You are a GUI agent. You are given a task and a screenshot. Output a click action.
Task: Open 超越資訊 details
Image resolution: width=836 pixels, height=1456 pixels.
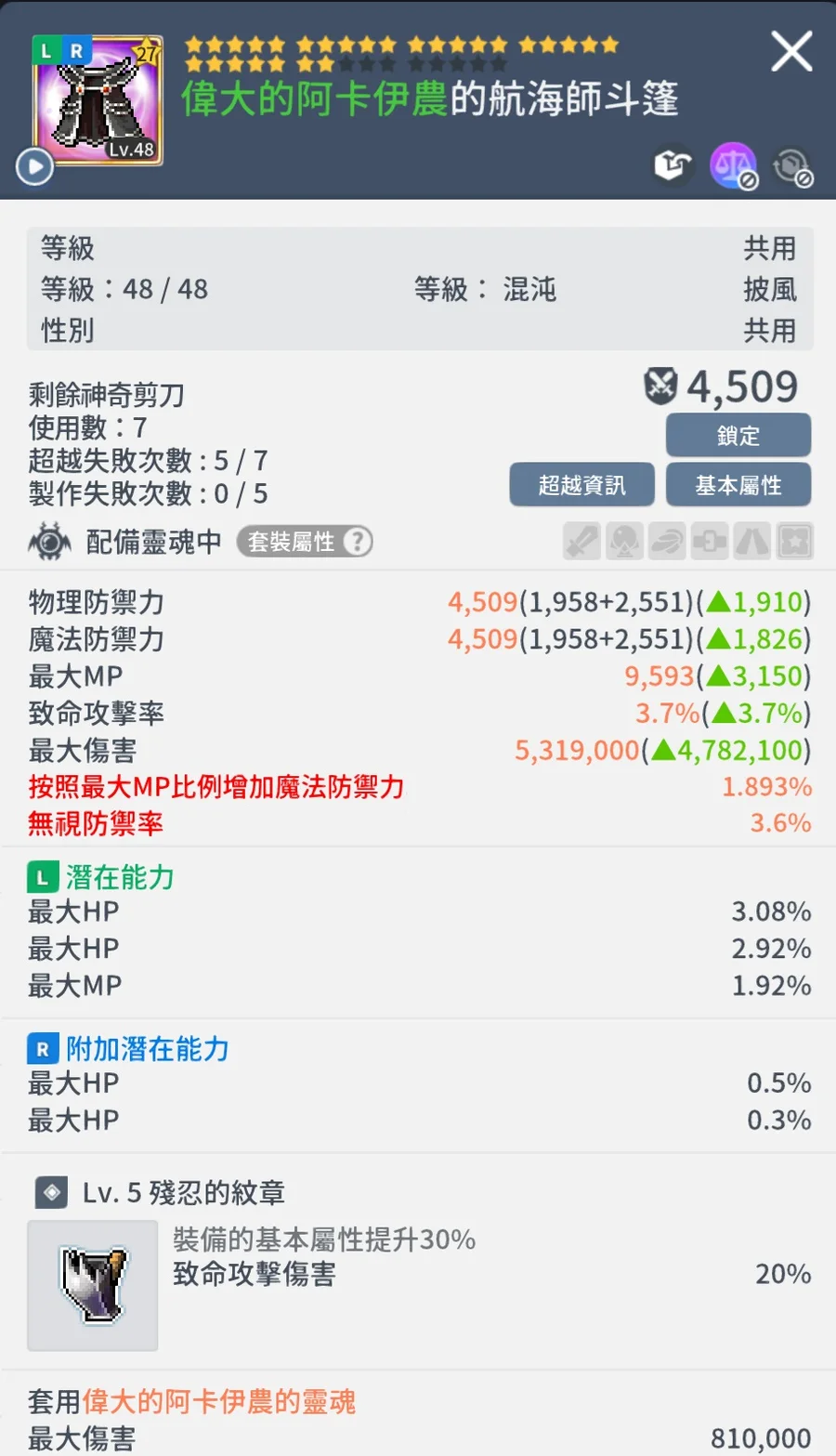point(581,485)
